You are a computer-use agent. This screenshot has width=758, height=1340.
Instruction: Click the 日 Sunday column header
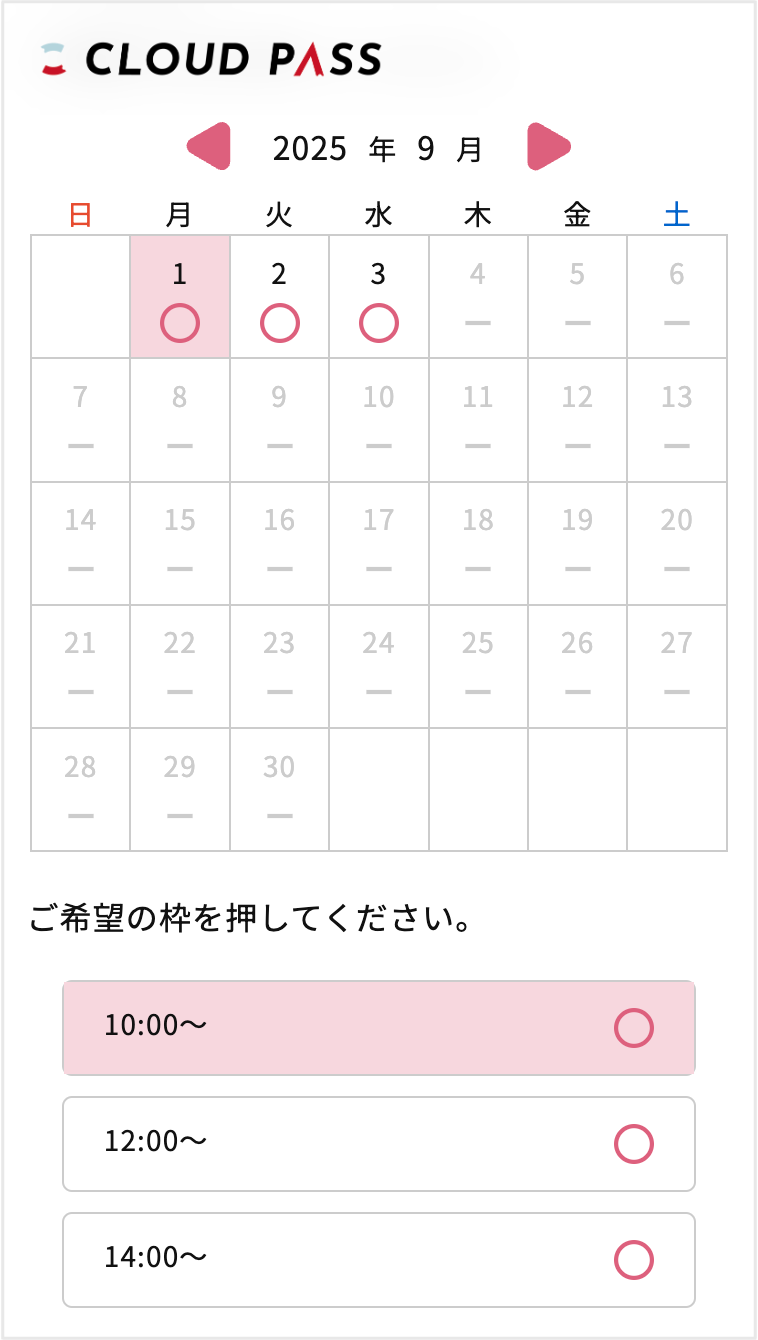tap(80, 213)
